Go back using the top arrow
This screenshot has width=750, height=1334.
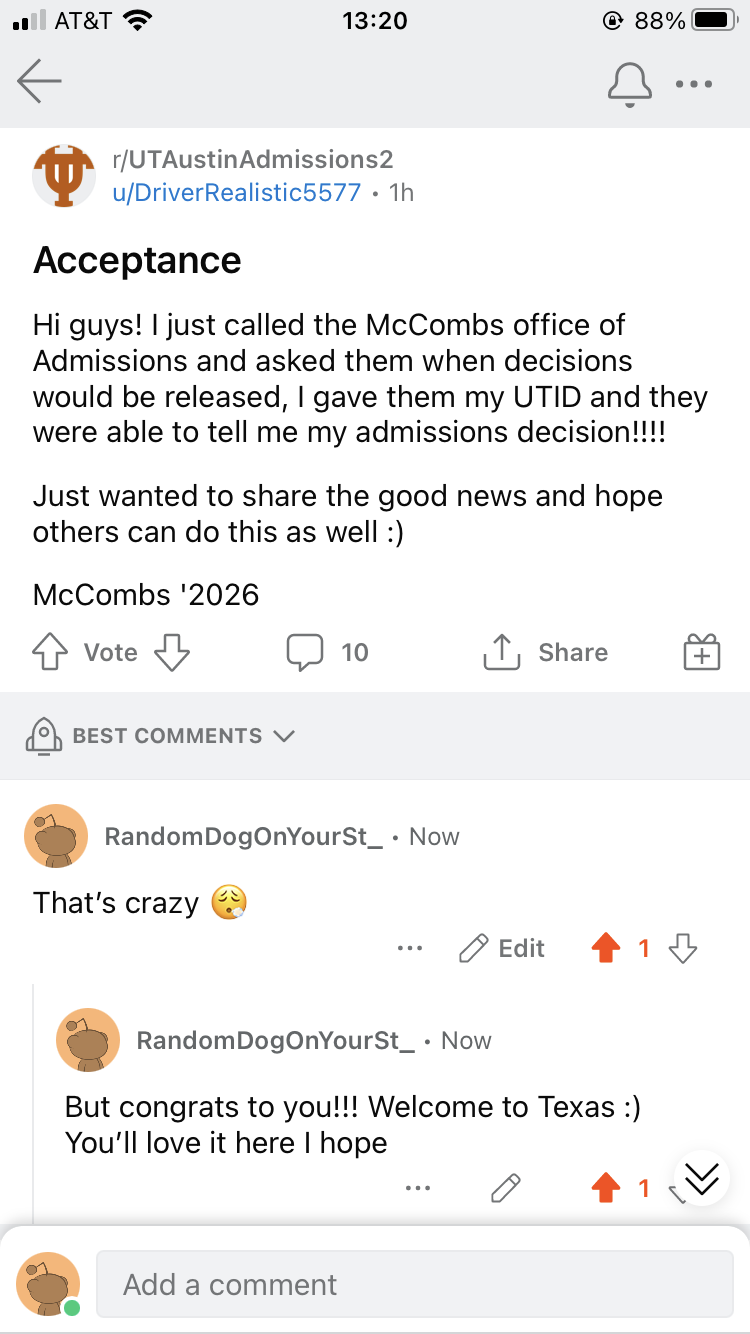click(x=40, y=82)
